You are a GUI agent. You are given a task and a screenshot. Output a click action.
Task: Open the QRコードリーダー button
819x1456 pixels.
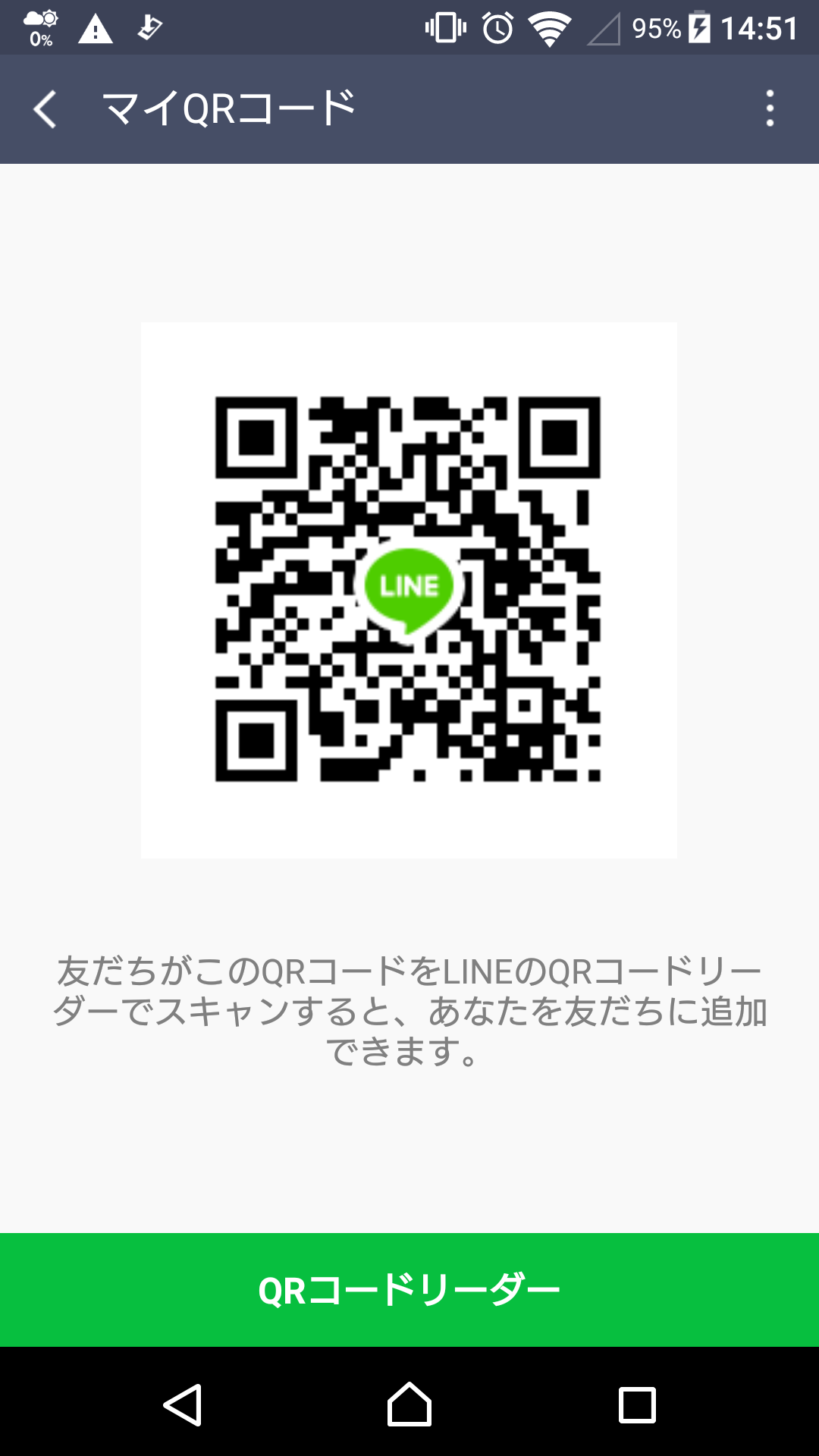click(409, 1290)
